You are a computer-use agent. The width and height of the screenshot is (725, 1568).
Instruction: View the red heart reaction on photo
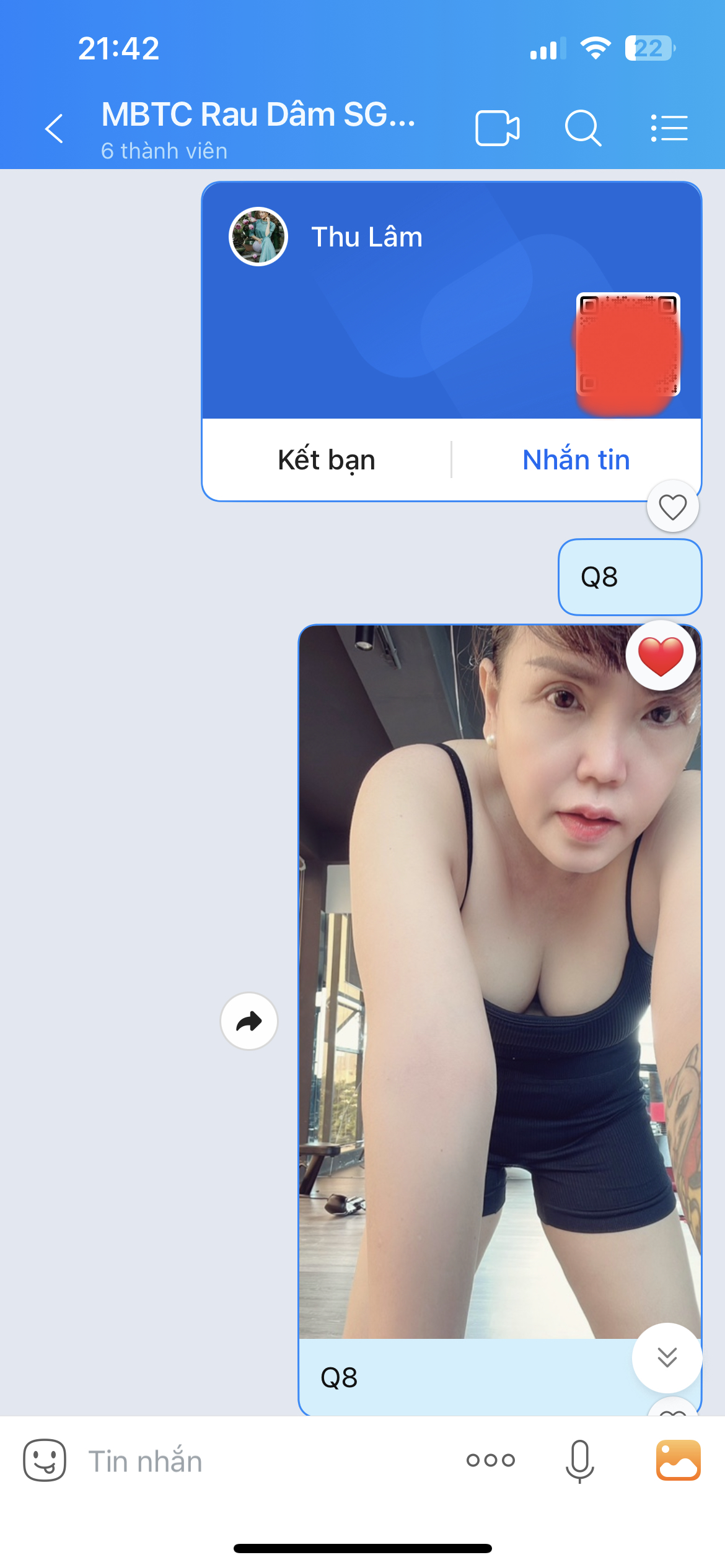pyautogui.click(x=661, y=656)
